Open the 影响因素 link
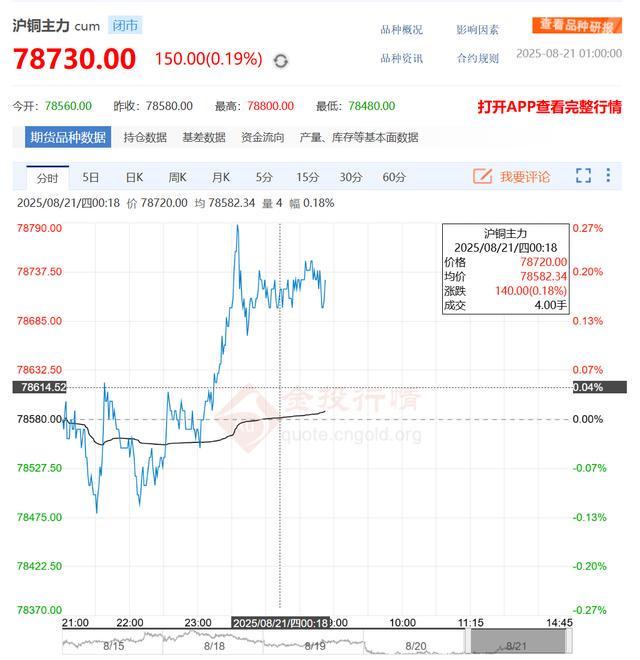Viewport: 640px width, 660px height. [477, 30]
